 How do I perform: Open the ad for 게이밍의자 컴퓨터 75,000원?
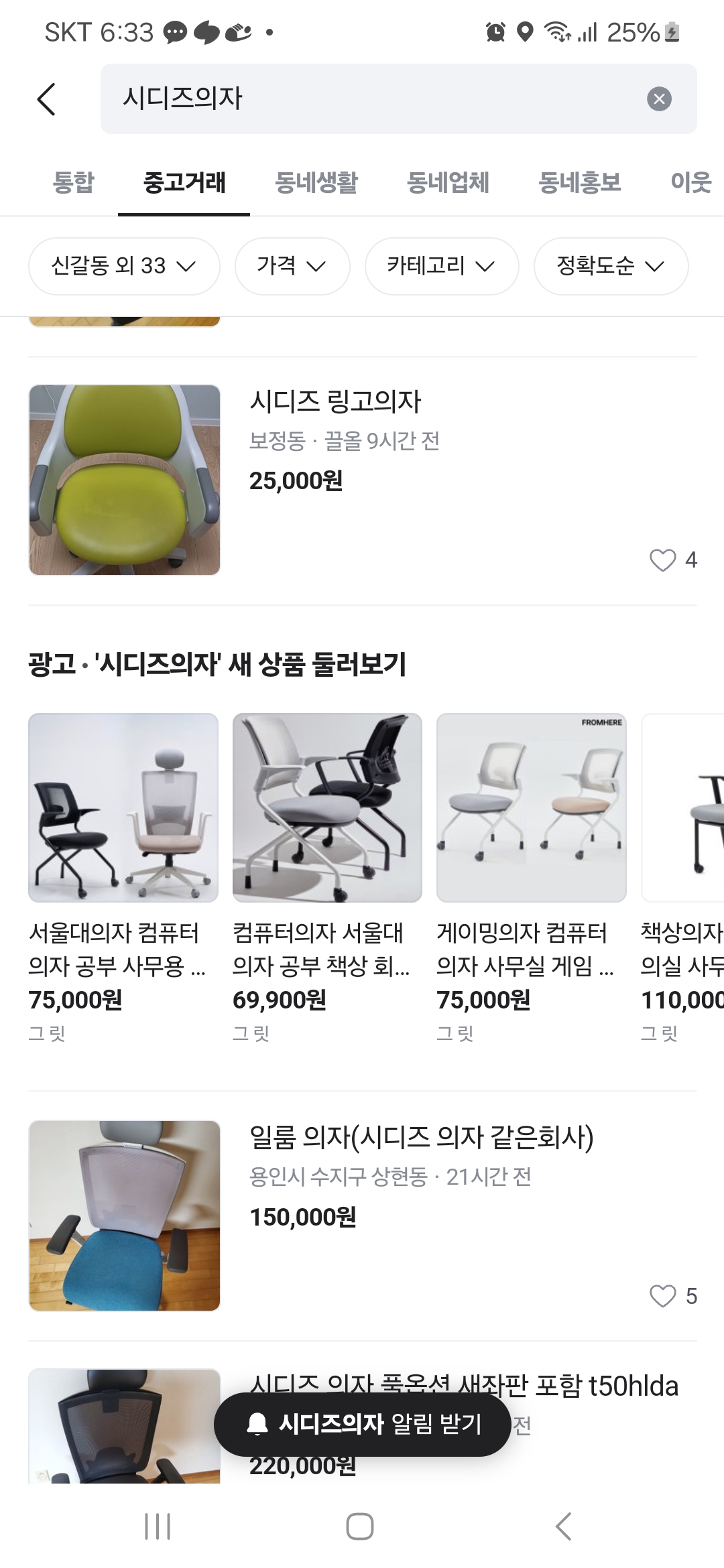[x=531, y=871]
